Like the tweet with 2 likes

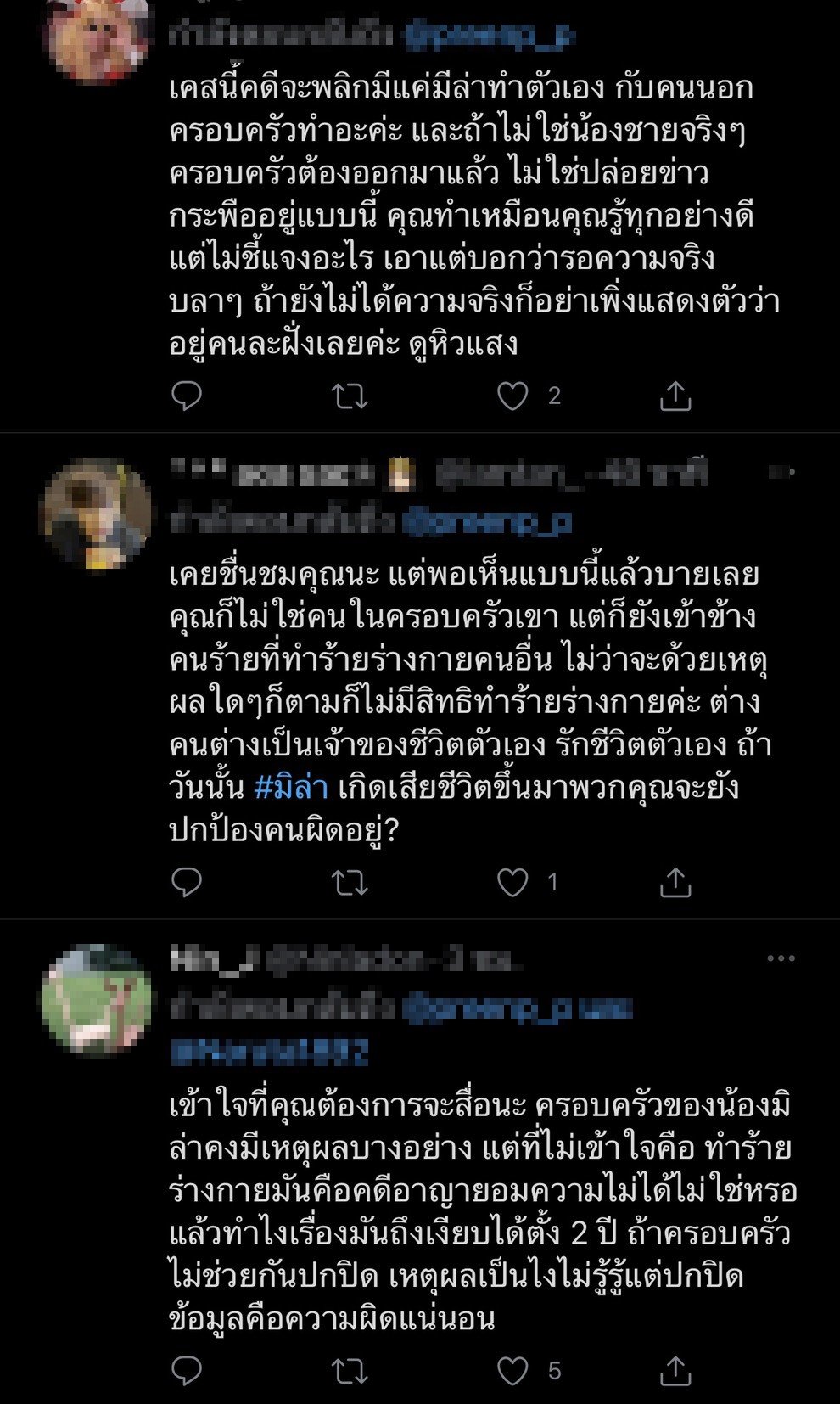512,396
